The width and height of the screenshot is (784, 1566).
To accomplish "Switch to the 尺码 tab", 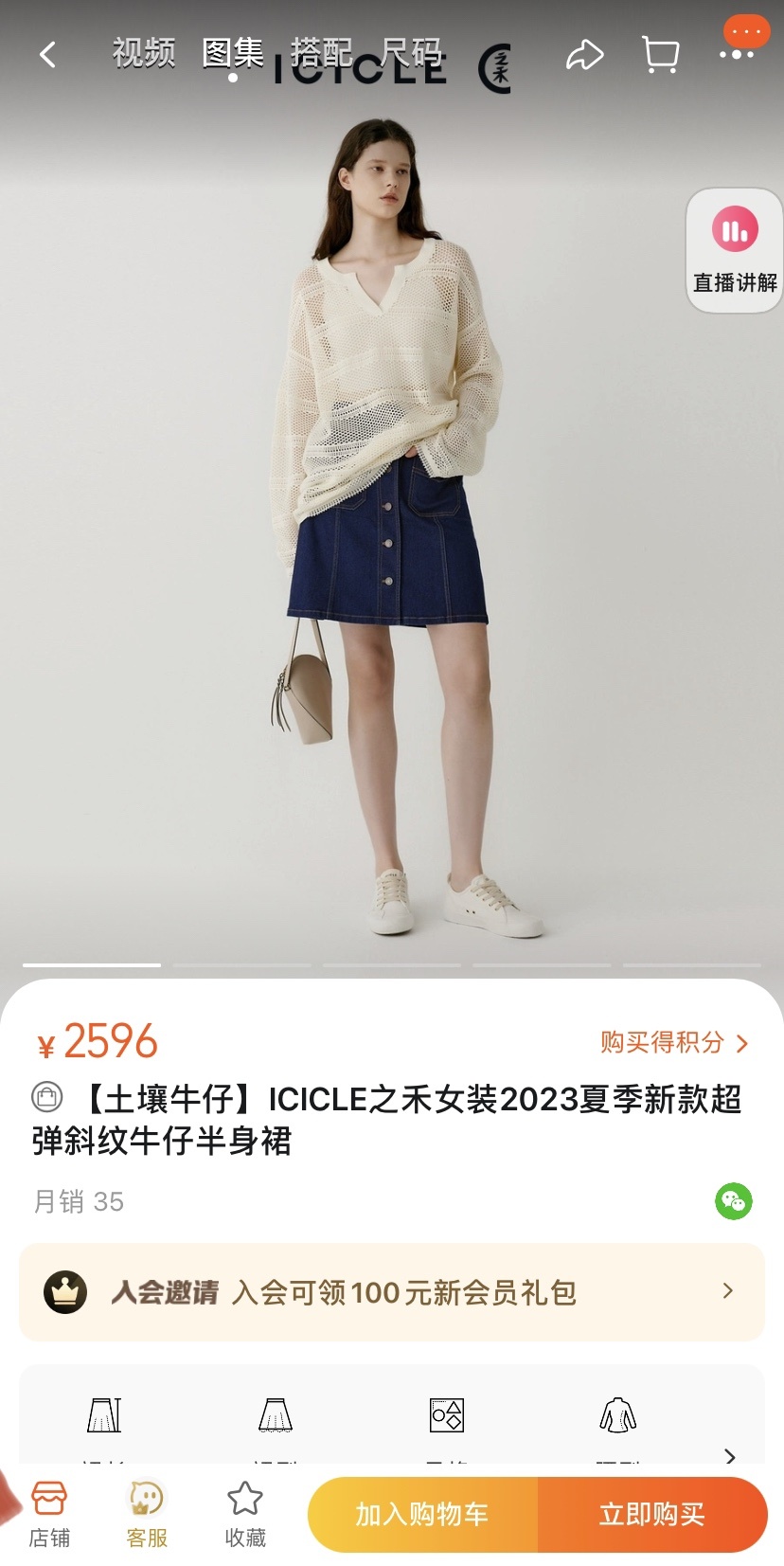I will pos(411,53).
